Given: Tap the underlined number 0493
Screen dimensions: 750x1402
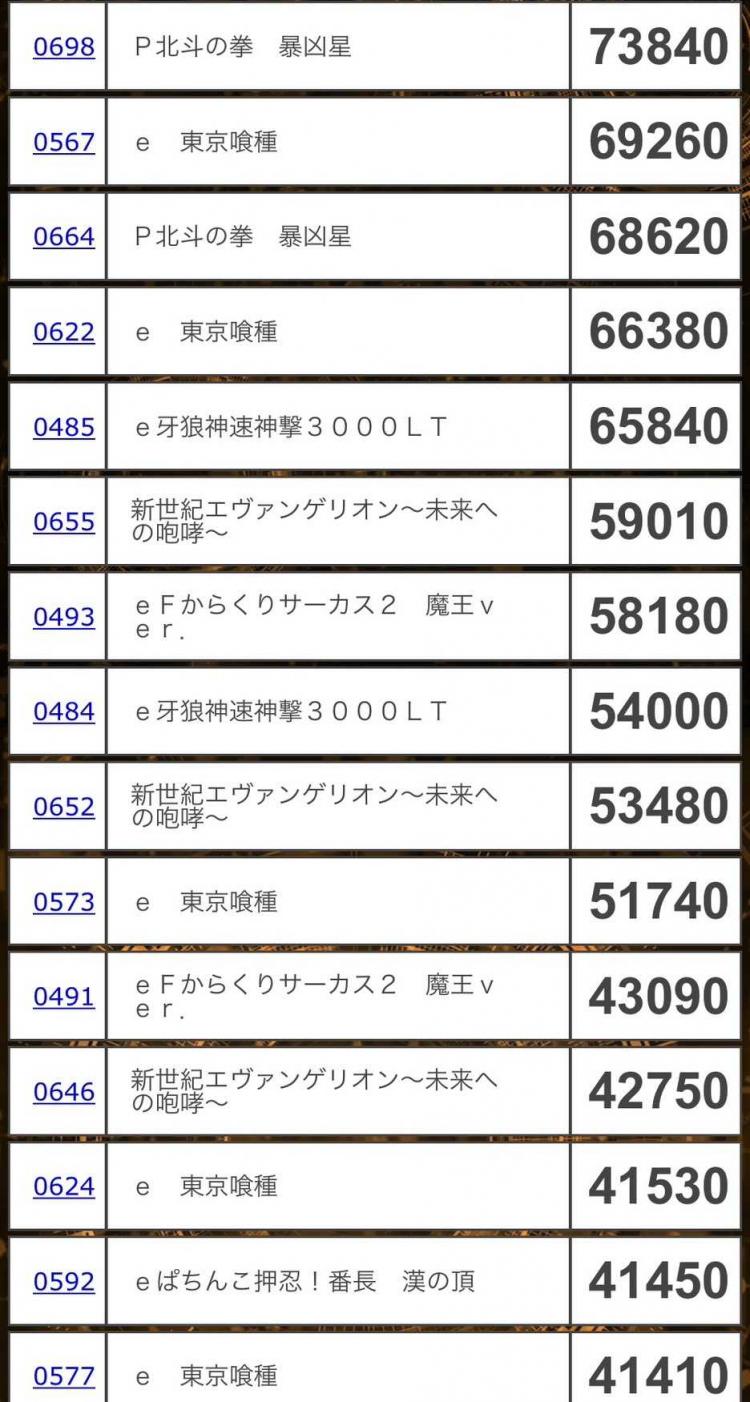Looking at the screenshot, I should [x=64, y=617].
